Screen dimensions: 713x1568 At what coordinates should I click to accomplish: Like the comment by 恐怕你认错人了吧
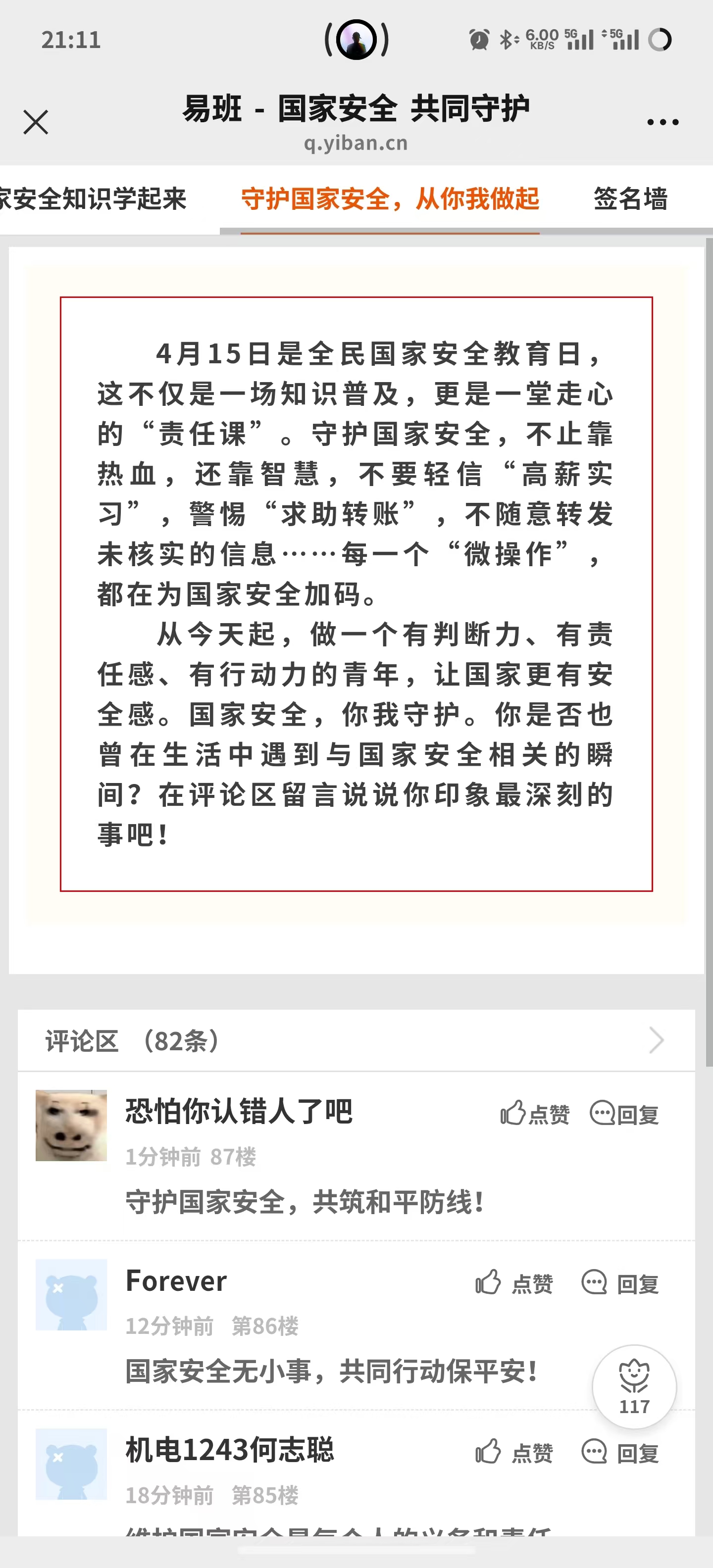click(535, 1114)
